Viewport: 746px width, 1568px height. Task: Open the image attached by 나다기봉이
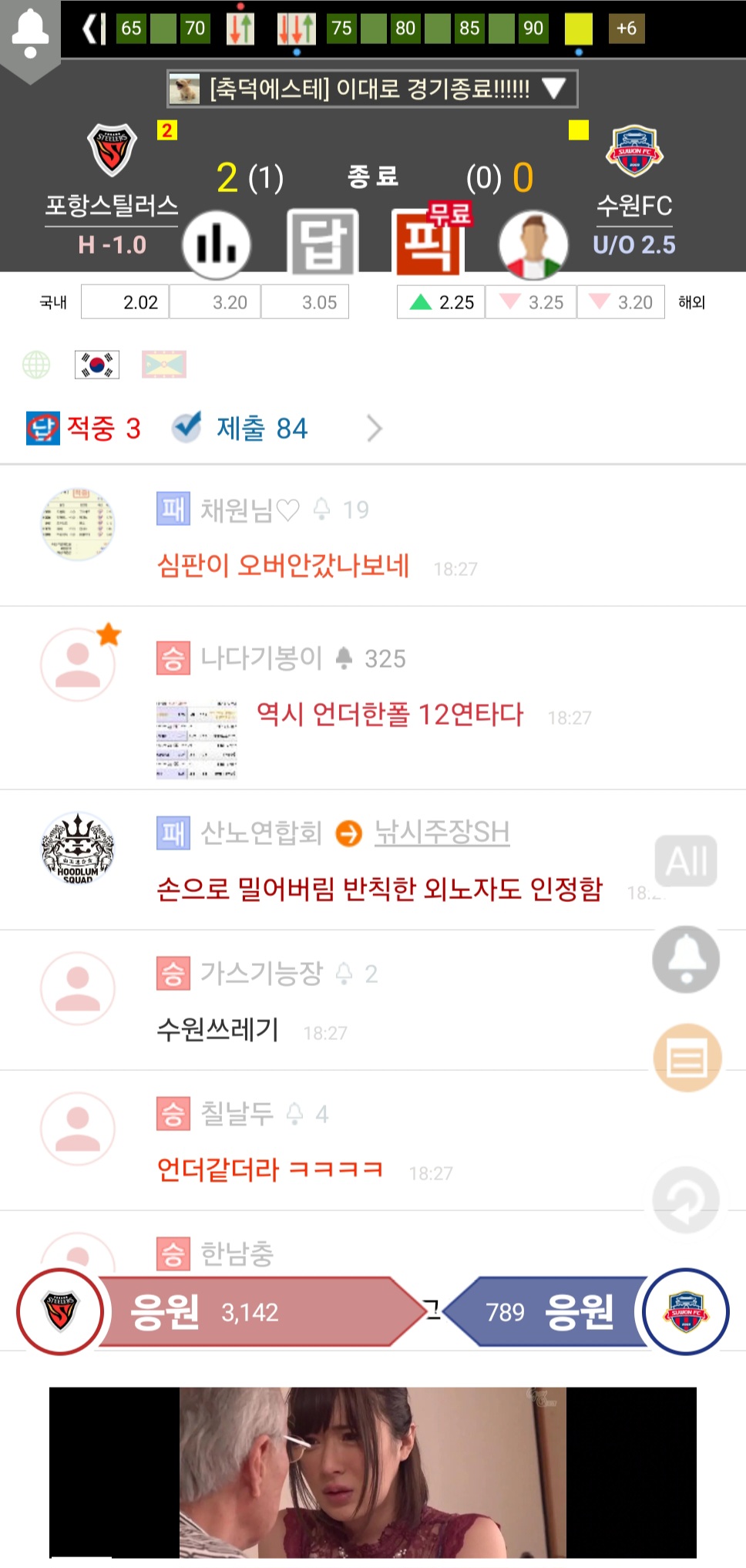point(197,740)
